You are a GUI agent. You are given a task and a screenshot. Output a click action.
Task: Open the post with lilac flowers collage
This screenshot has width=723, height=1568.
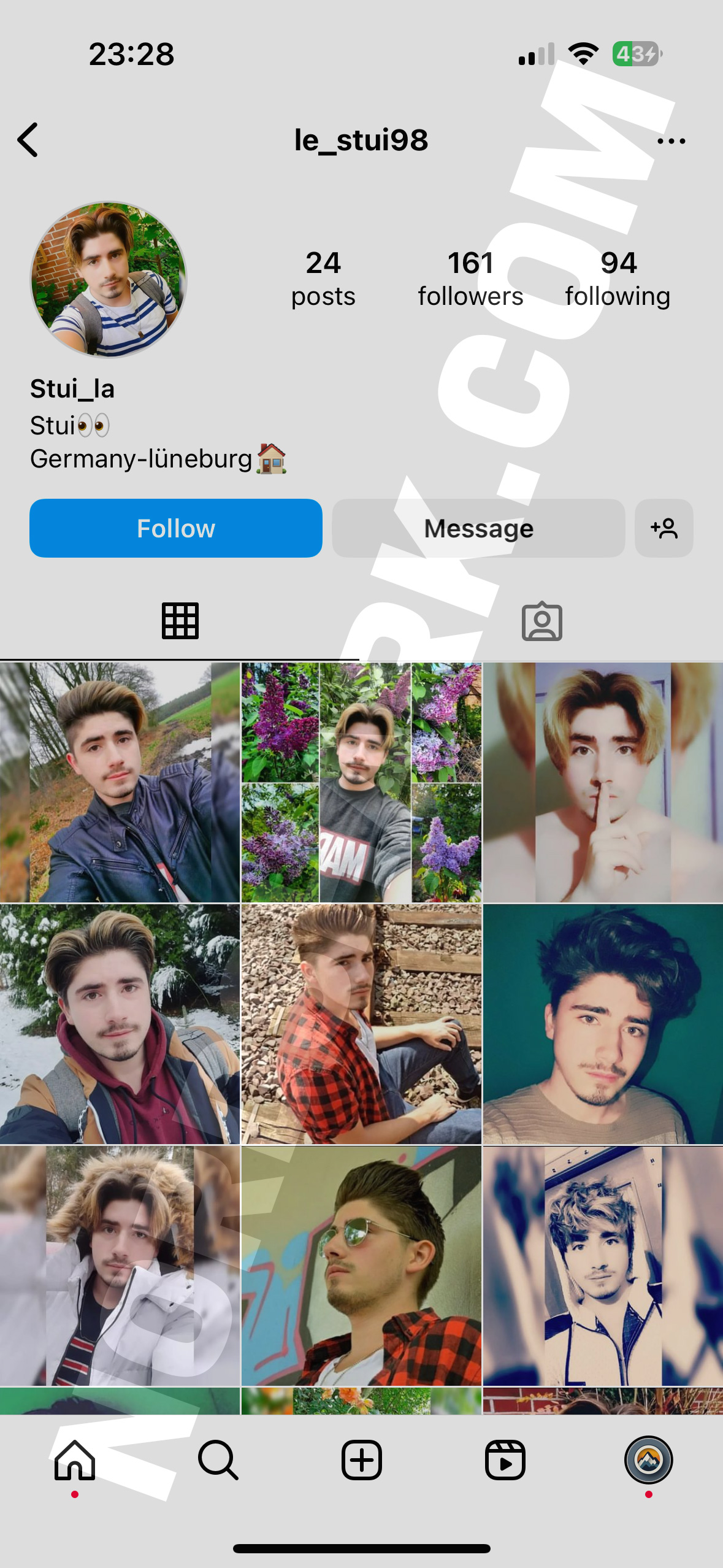click(361, 782)
